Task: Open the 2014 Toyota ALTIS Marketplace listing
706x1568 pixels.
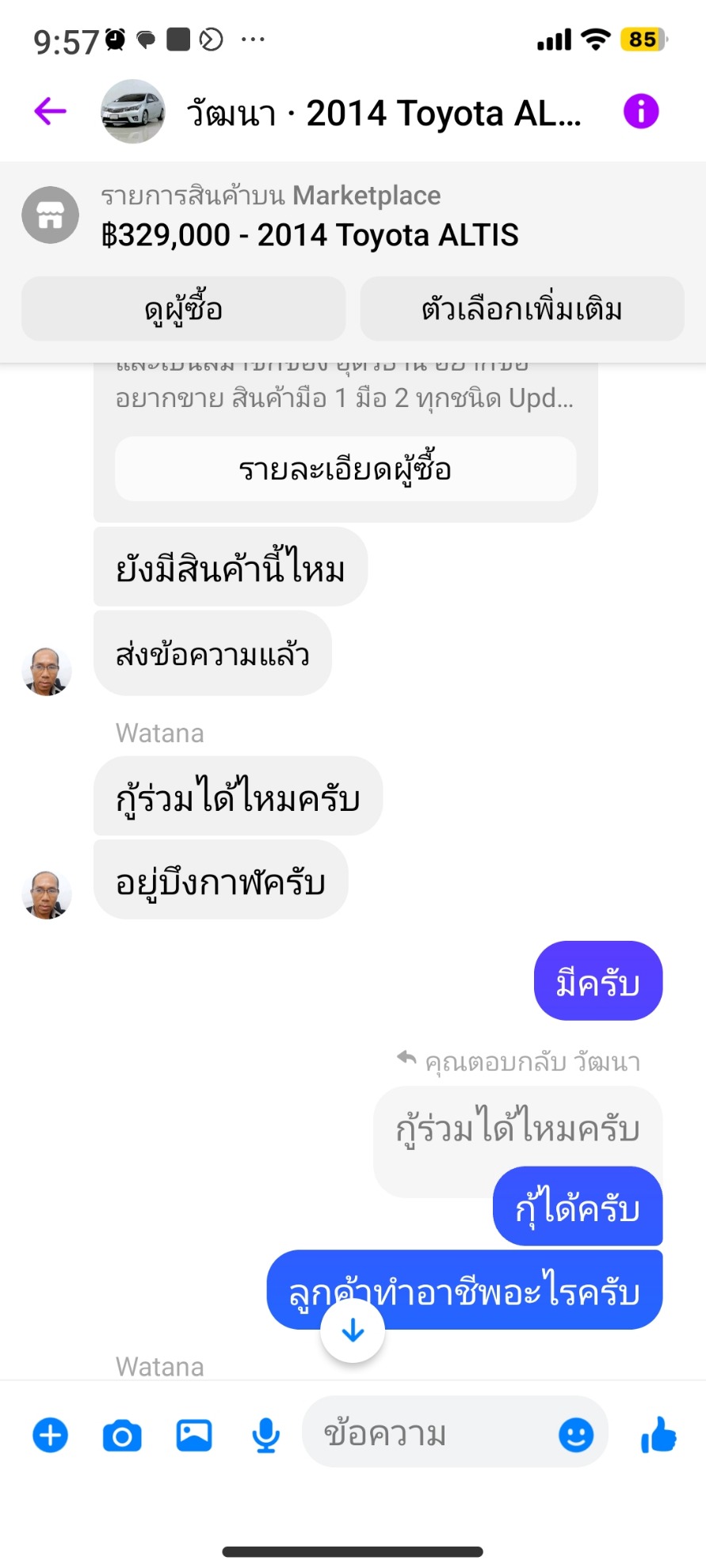Action: click(309, 215)
